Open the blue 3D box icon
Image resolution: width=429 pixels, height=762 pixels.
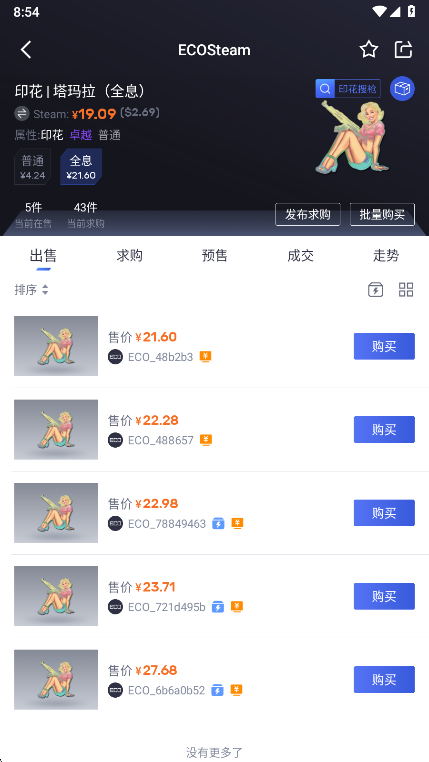click(402, 88)
